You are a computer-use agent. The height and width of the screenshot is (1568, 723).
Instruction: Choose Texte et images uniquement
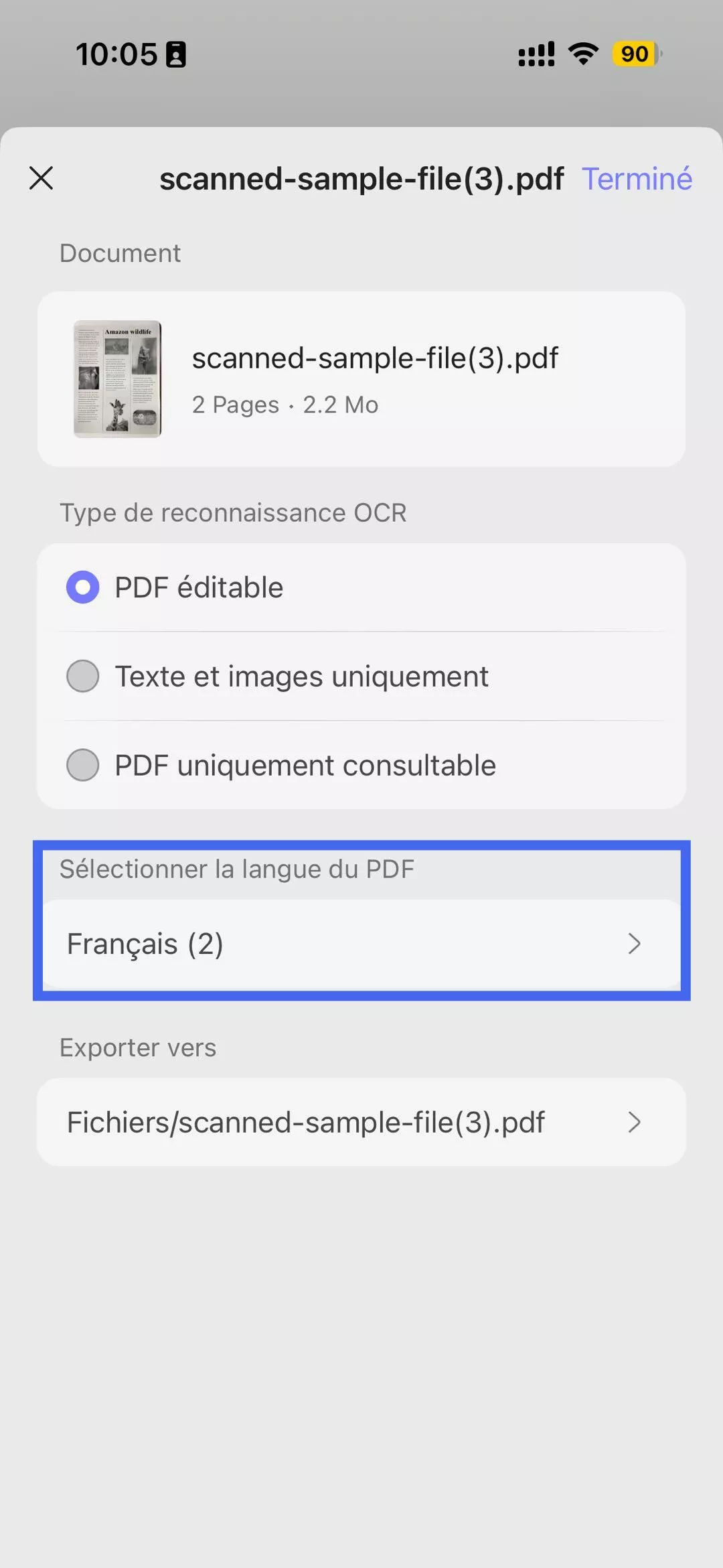point(83,676)
